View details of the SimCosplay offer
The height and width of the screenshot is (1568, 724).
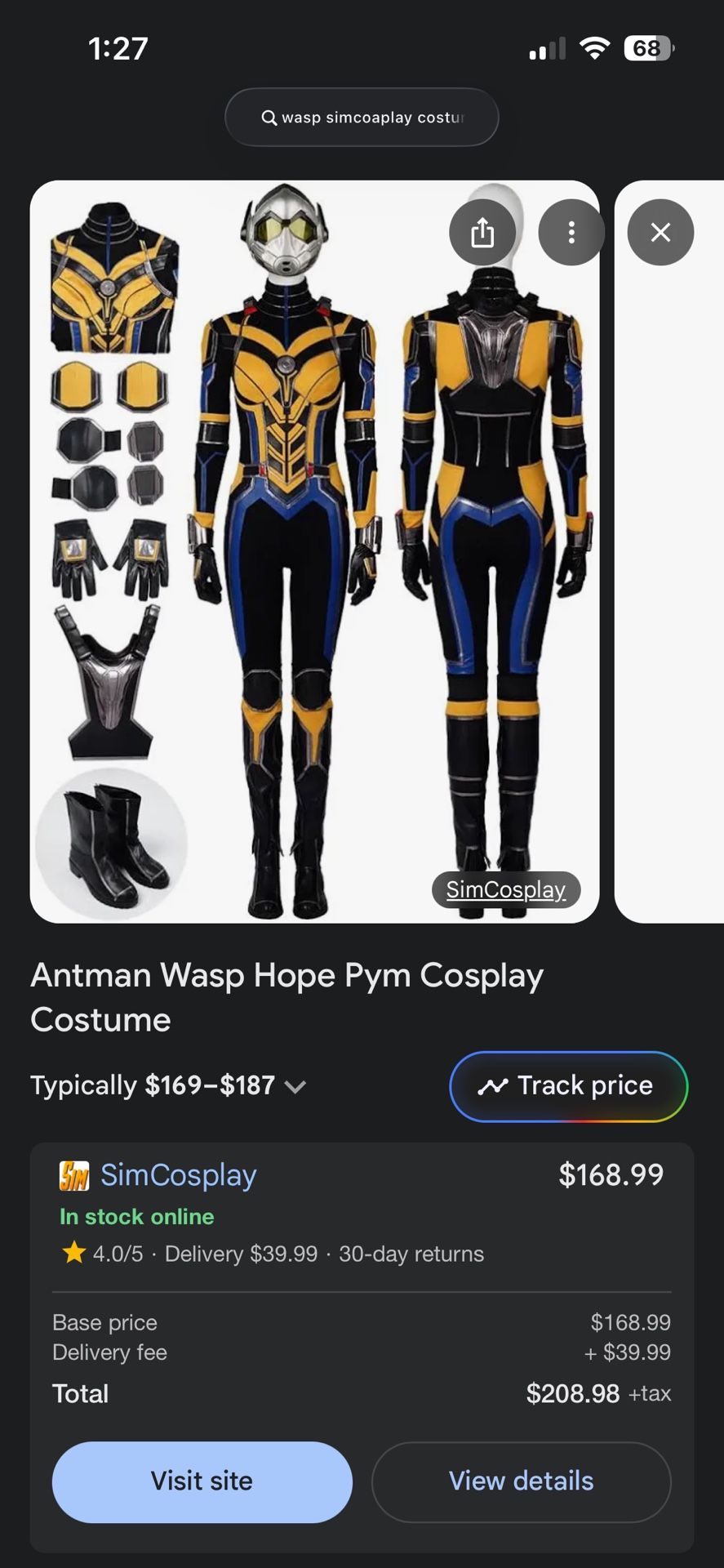(x=521, y=1481)
